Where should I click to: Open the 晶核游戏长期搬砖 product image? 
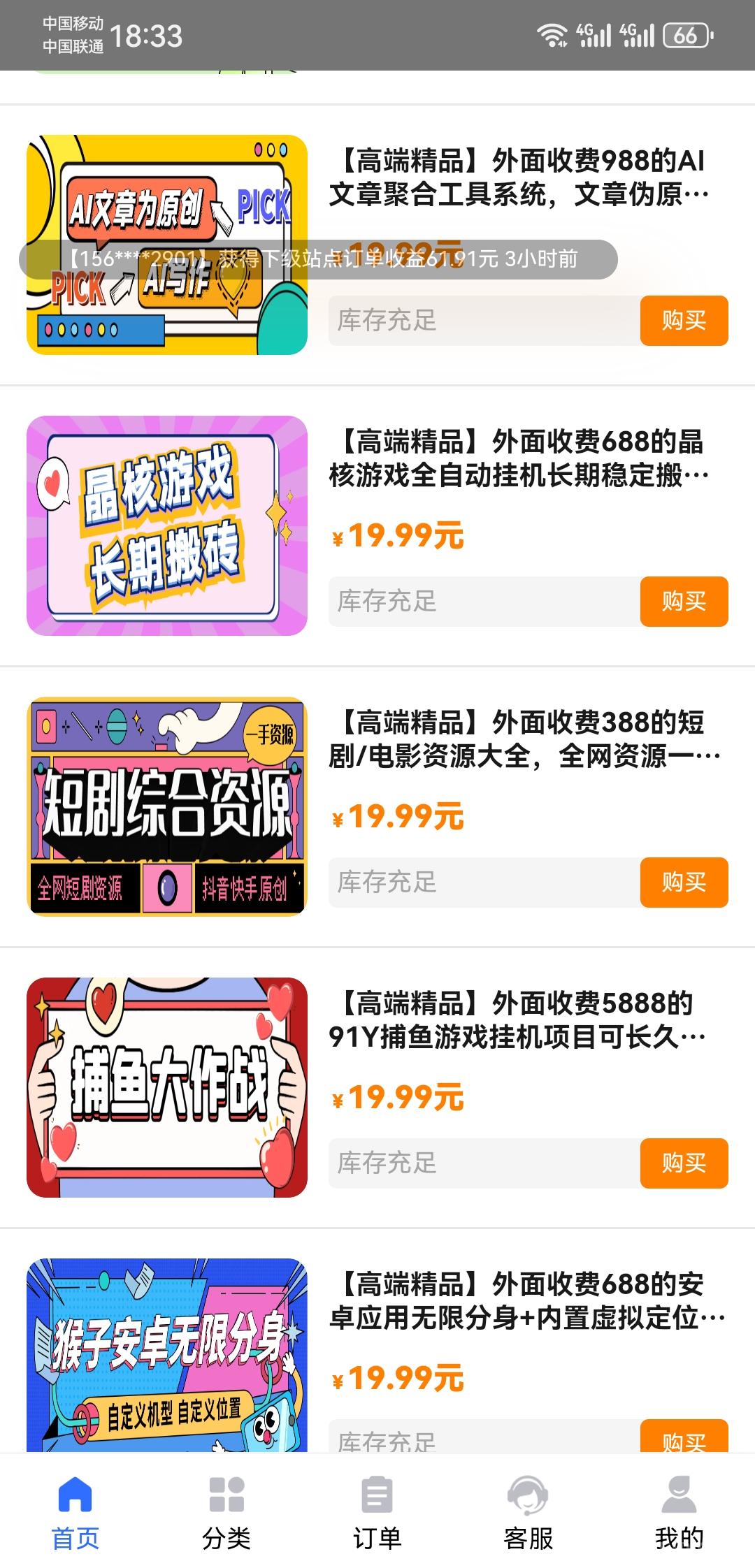(x=167, y=525)
